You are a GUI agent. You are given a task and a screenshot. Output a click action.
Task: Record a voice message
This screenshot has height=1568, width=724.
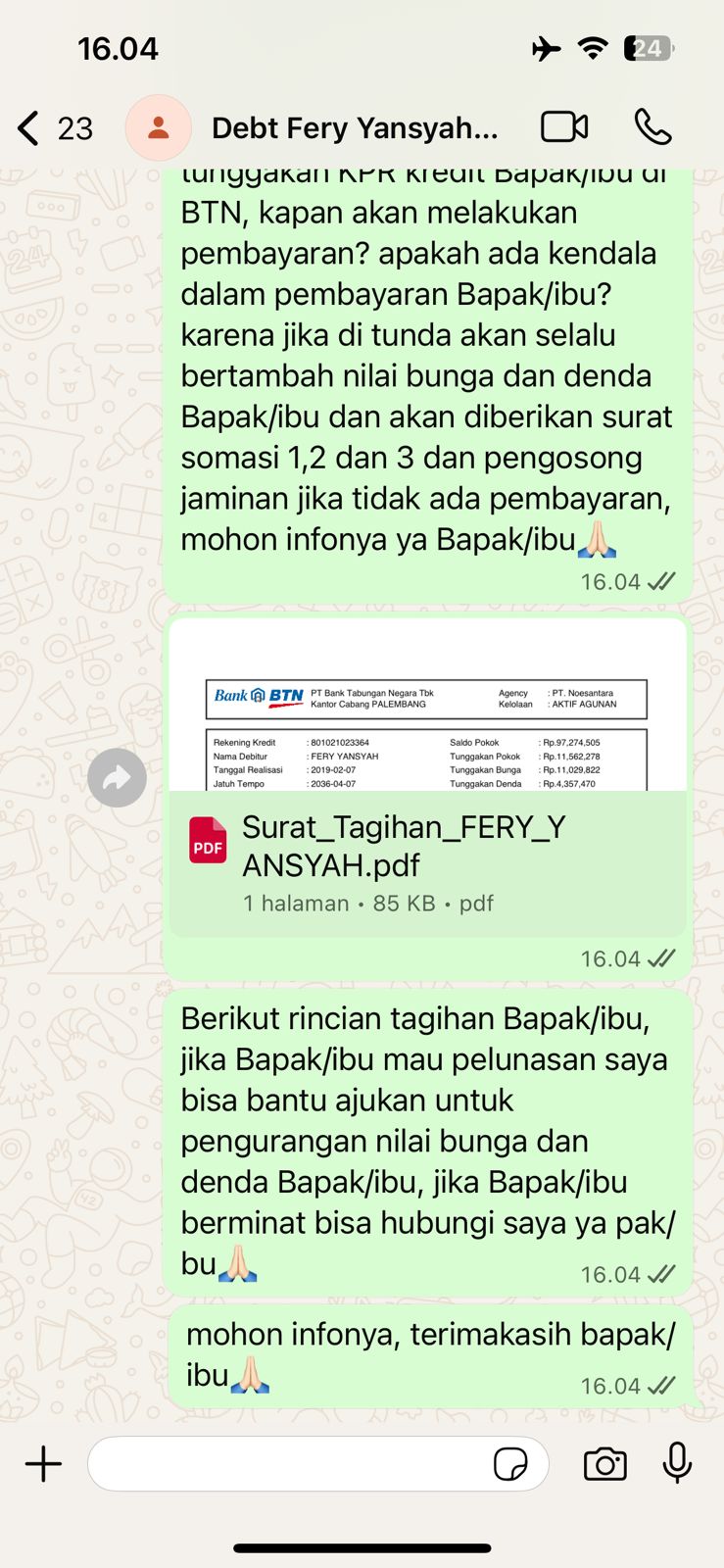(677, 1464)
